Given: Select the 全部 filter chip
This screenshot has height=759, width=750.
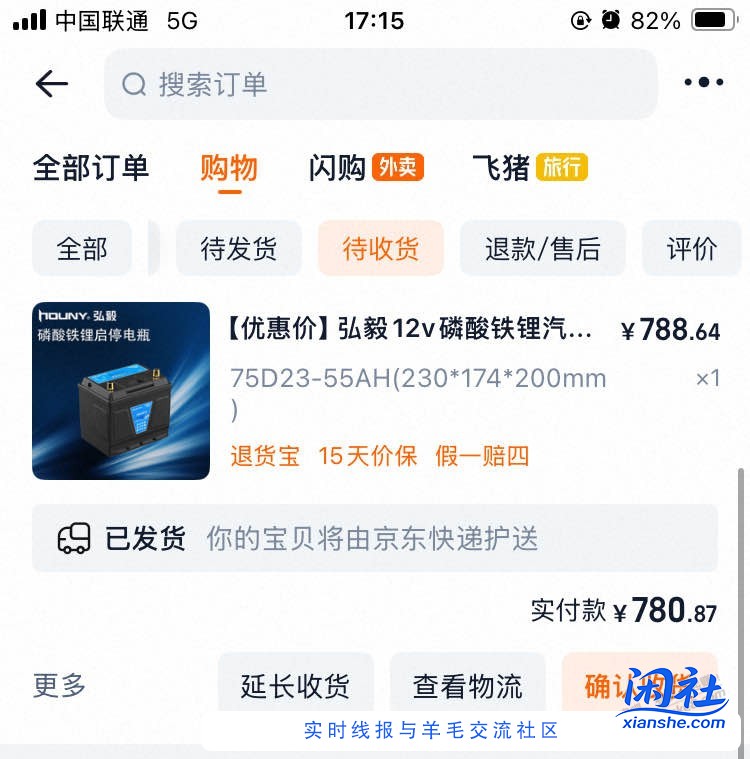Looking at the screenshot, I should [x=81, y=248].
